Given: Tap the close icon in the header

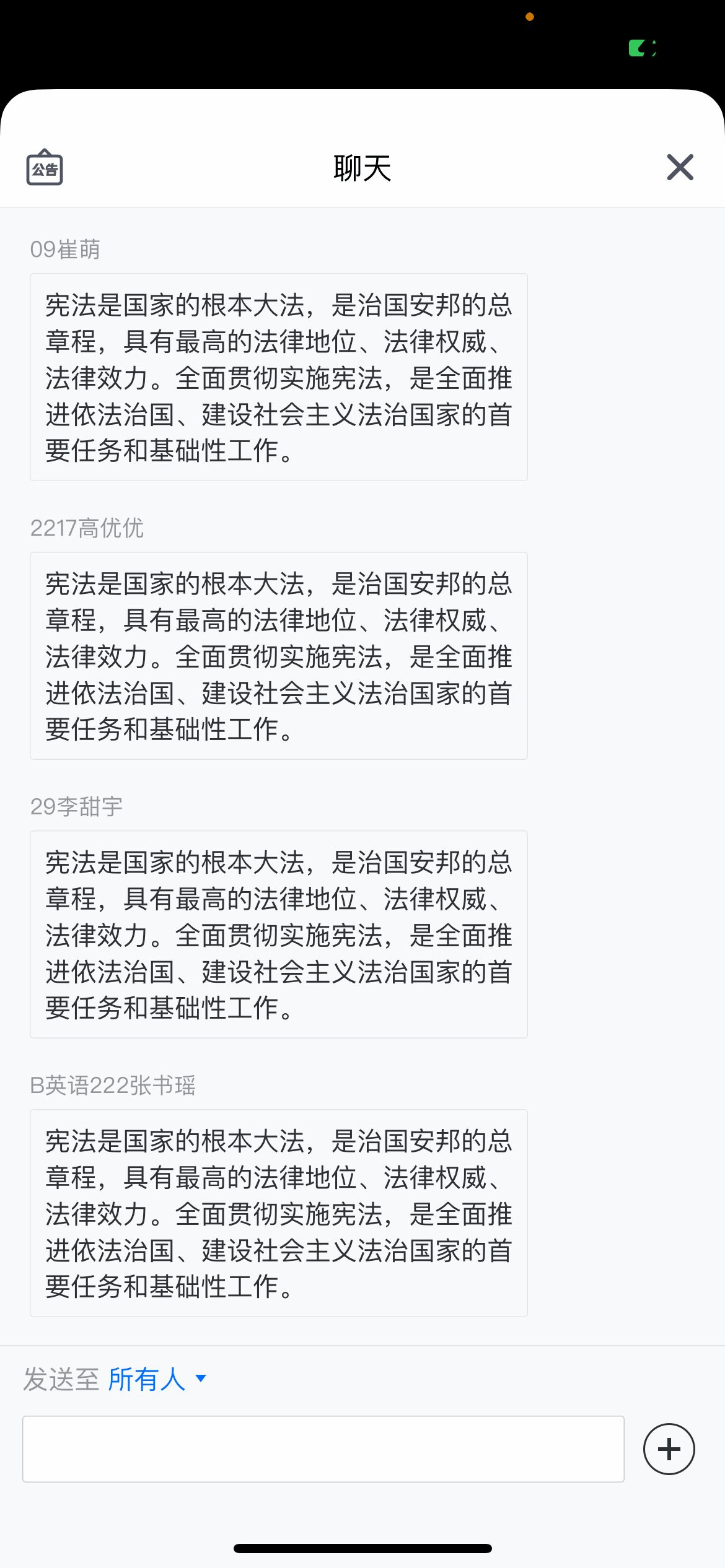Looking at the screenshot, I should click(679, 168).
